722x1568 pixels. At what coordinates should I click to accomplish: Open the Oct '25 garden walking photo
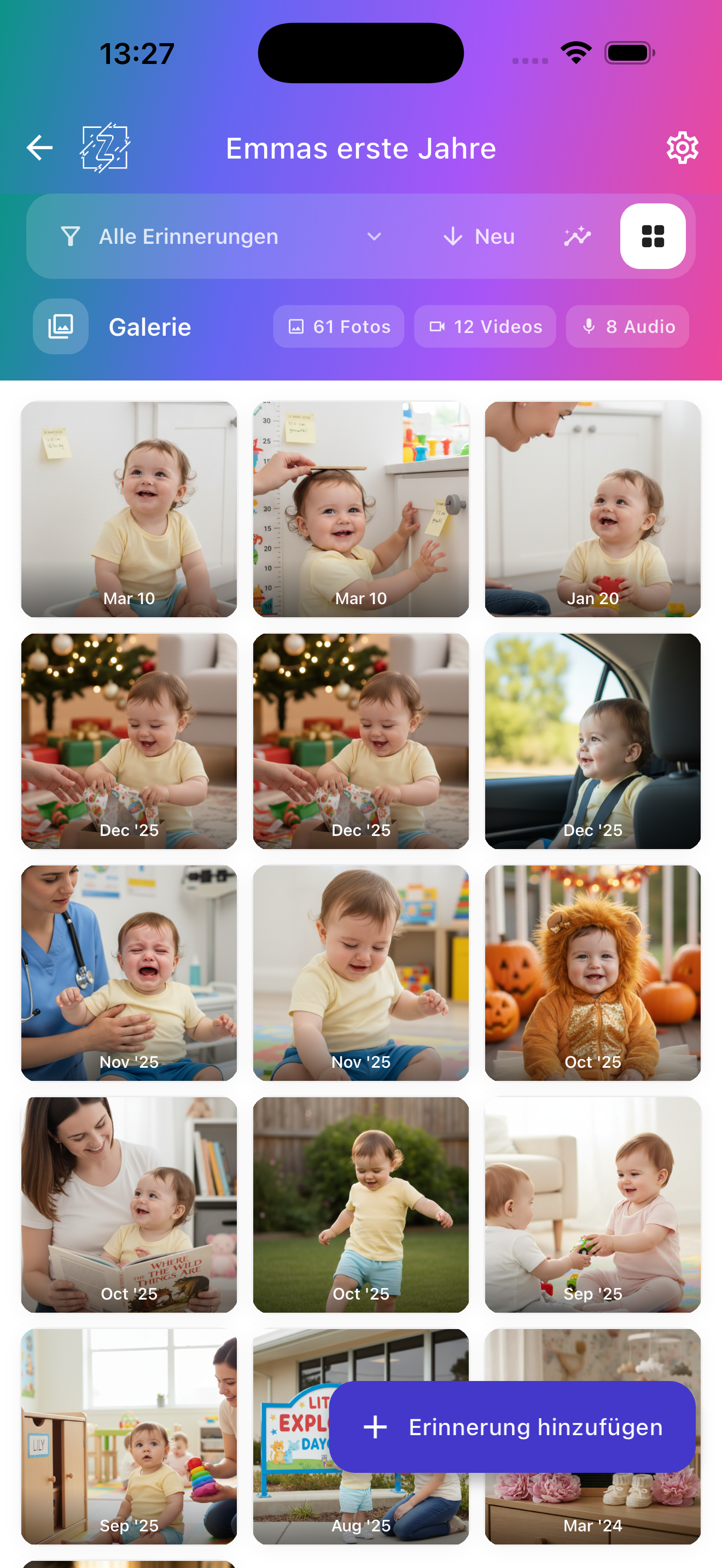pos(360,1204)
